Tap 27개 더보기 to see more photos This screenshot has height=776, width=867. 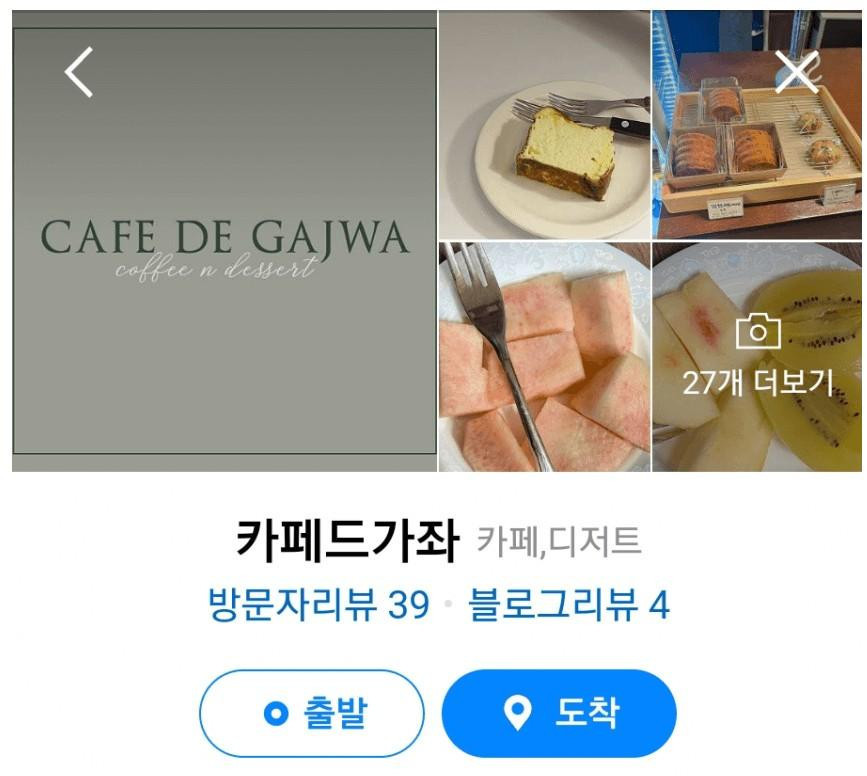(x=757, y=357)
